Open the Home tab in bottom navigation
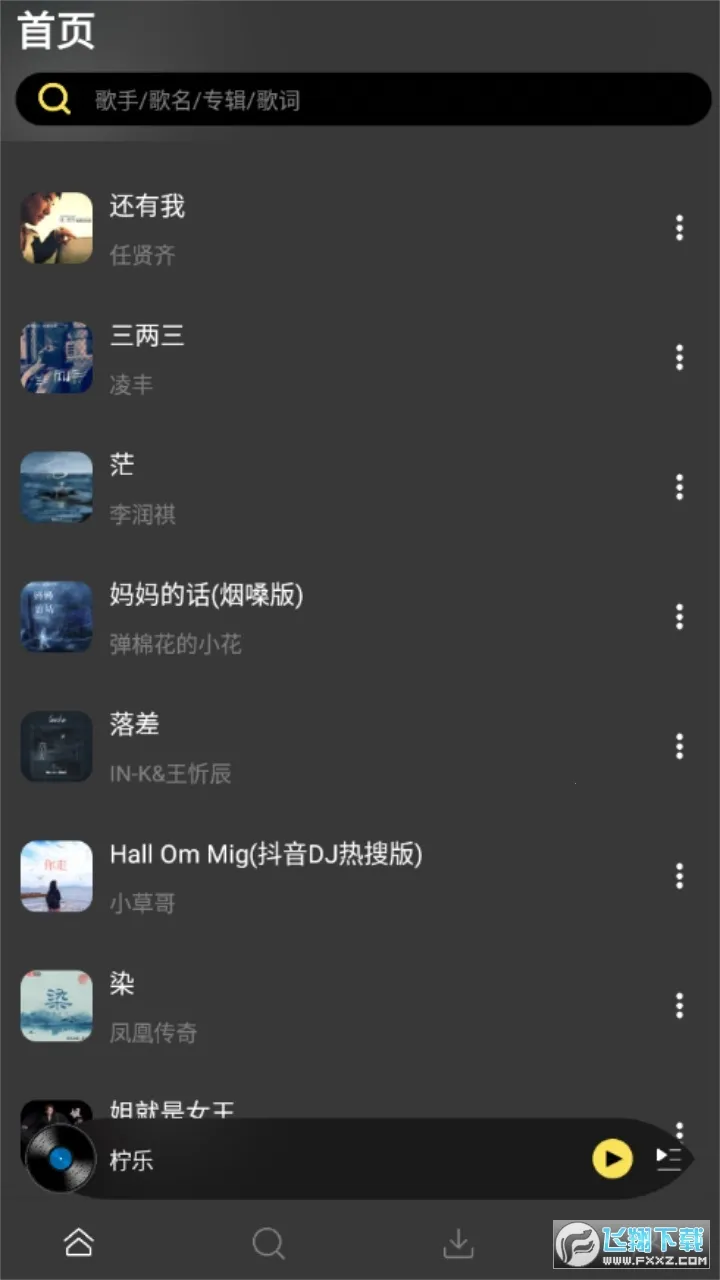The width and height of the screenshot is (720, 1280). 78,1242
